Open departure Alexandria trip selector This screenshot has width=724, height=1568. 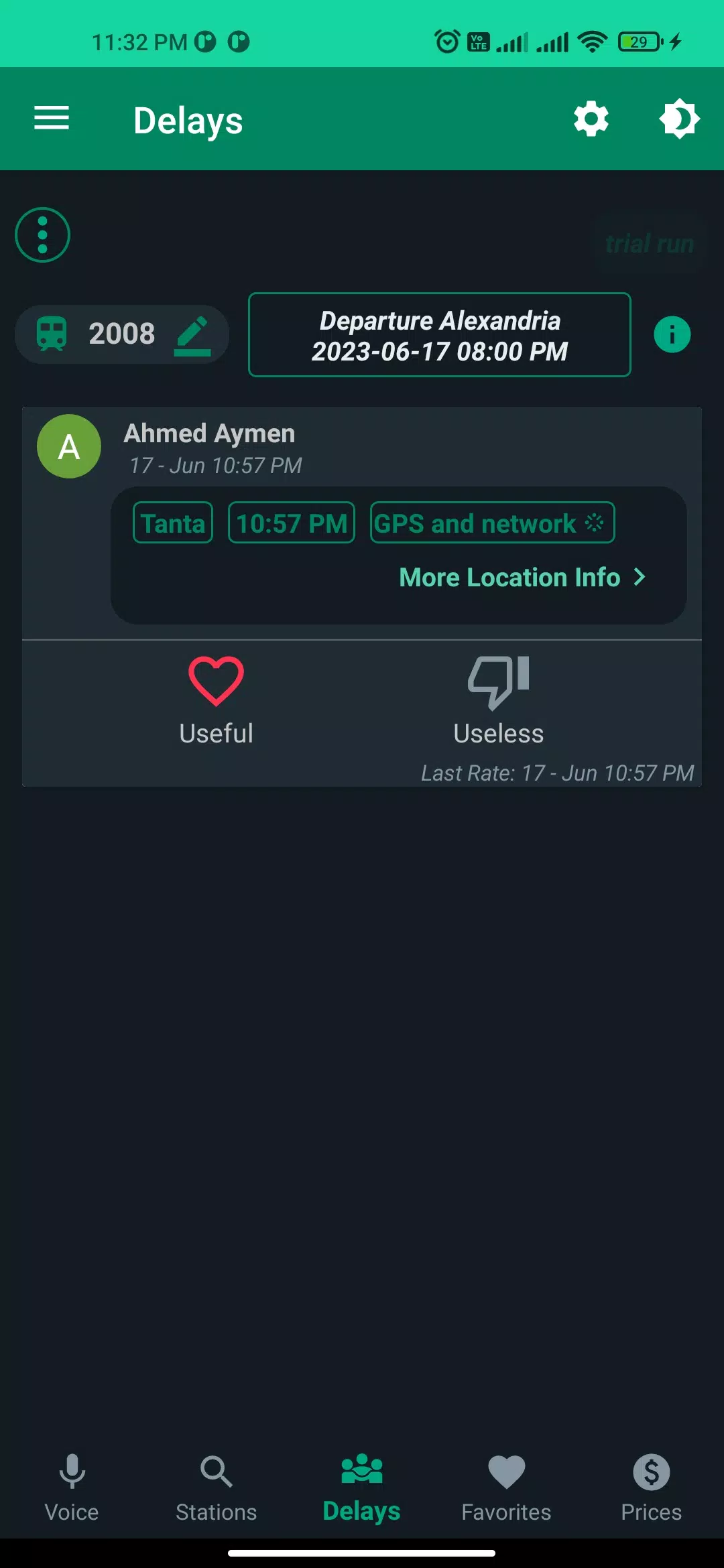439,335
